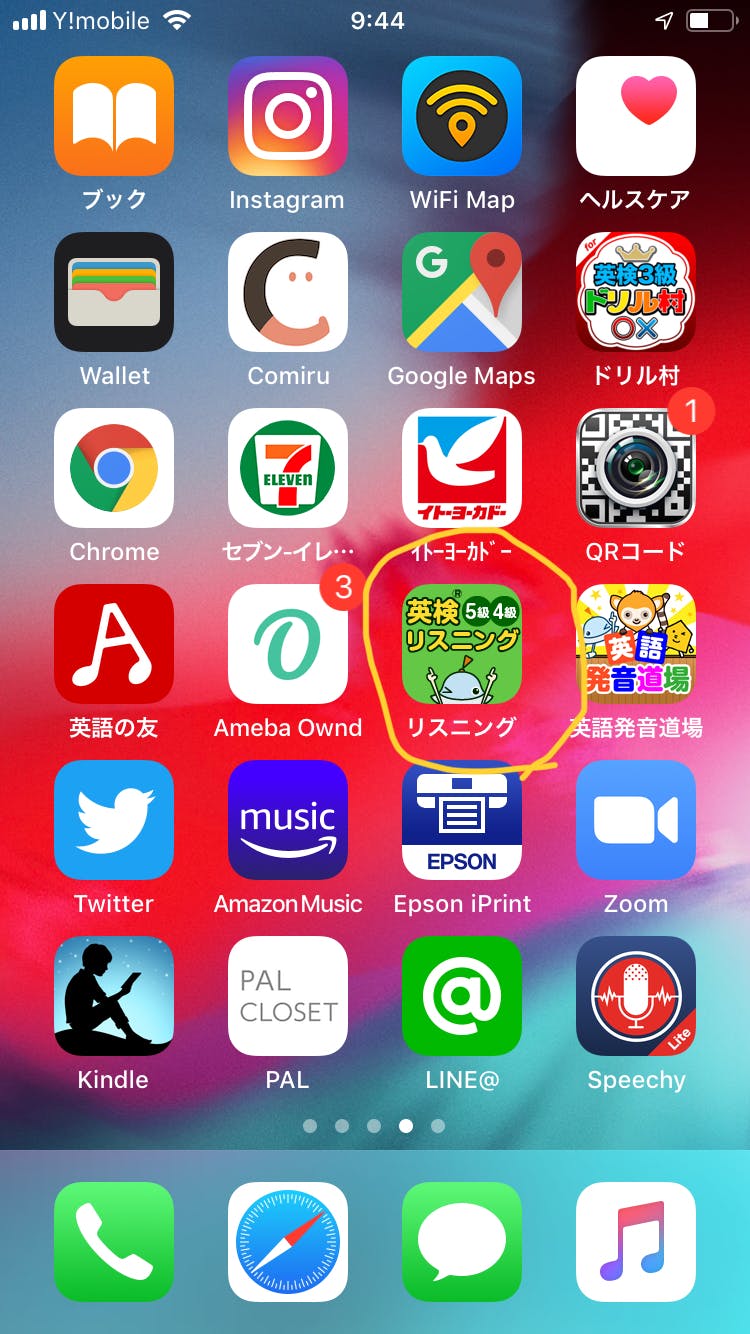Open the Music app in the dock
Viewport: 750px width, 1334px height.
coord(636,1242)
